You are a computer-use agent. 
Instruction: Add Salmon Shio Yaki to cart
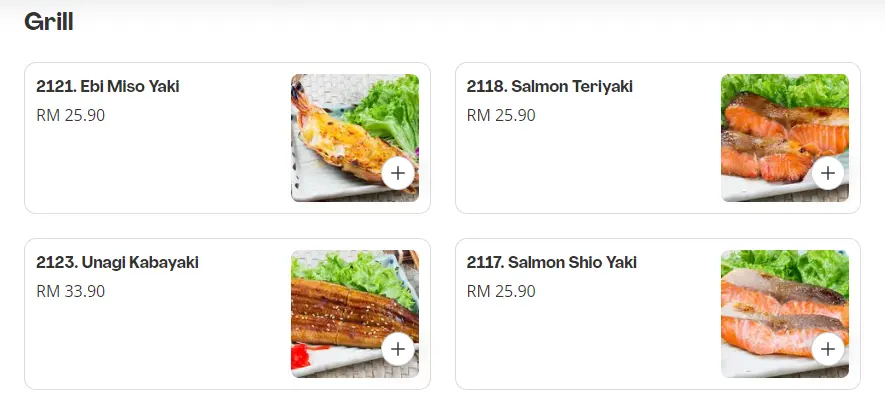click(827, 349)
